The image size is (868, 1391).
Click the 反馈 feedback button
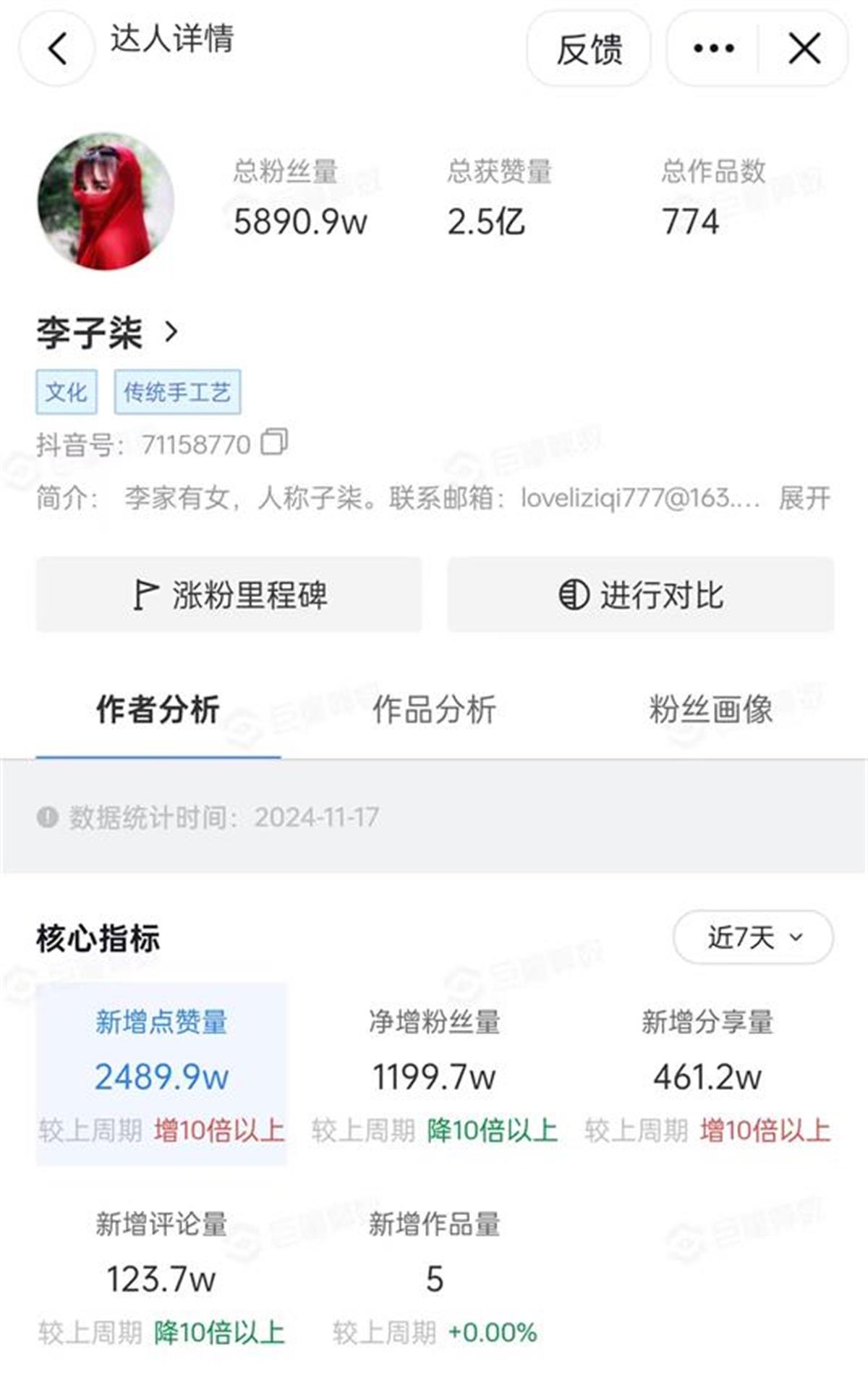tap(590, 48)
